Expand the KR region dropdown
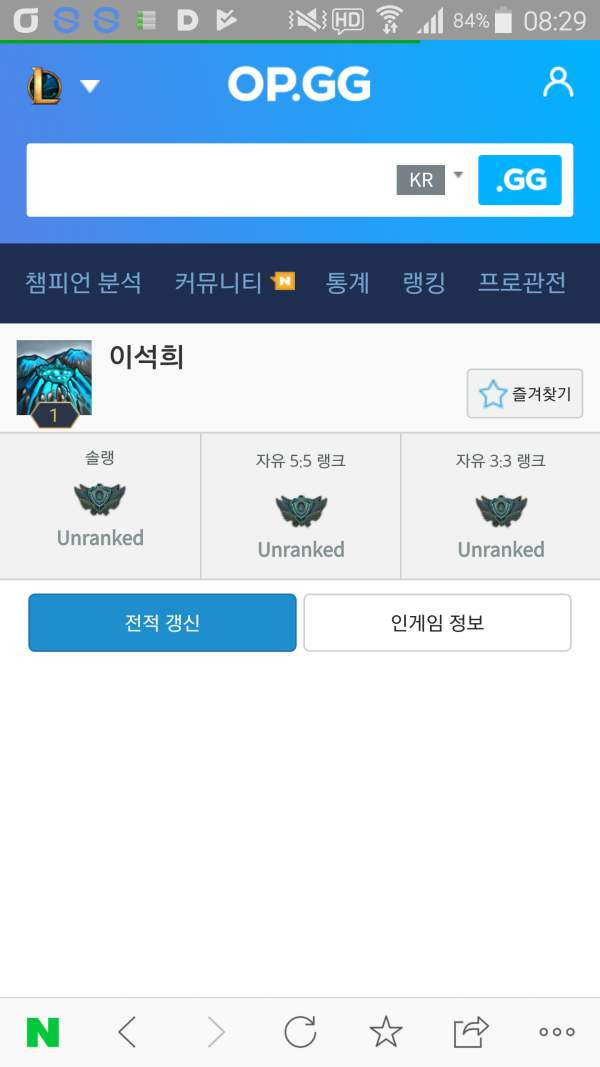600x1067 pixels. (430, 180)
